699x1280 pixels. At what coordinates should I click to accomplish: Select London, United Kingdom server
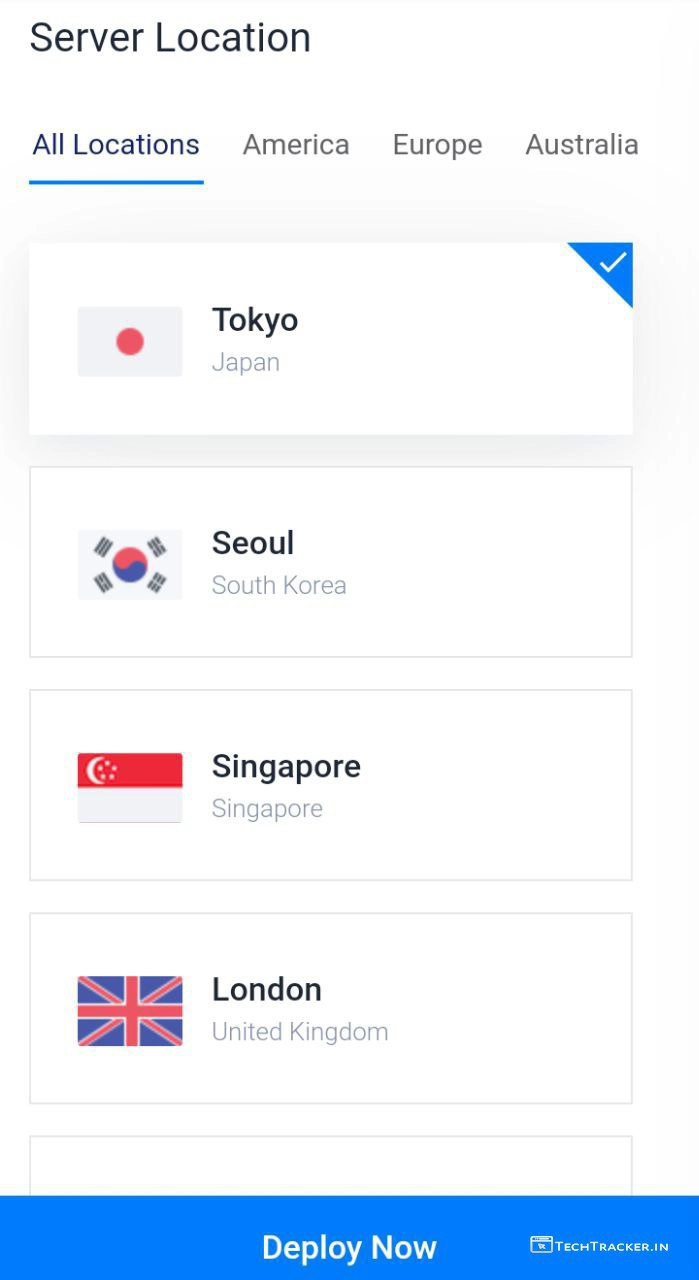coord(330,1008)
